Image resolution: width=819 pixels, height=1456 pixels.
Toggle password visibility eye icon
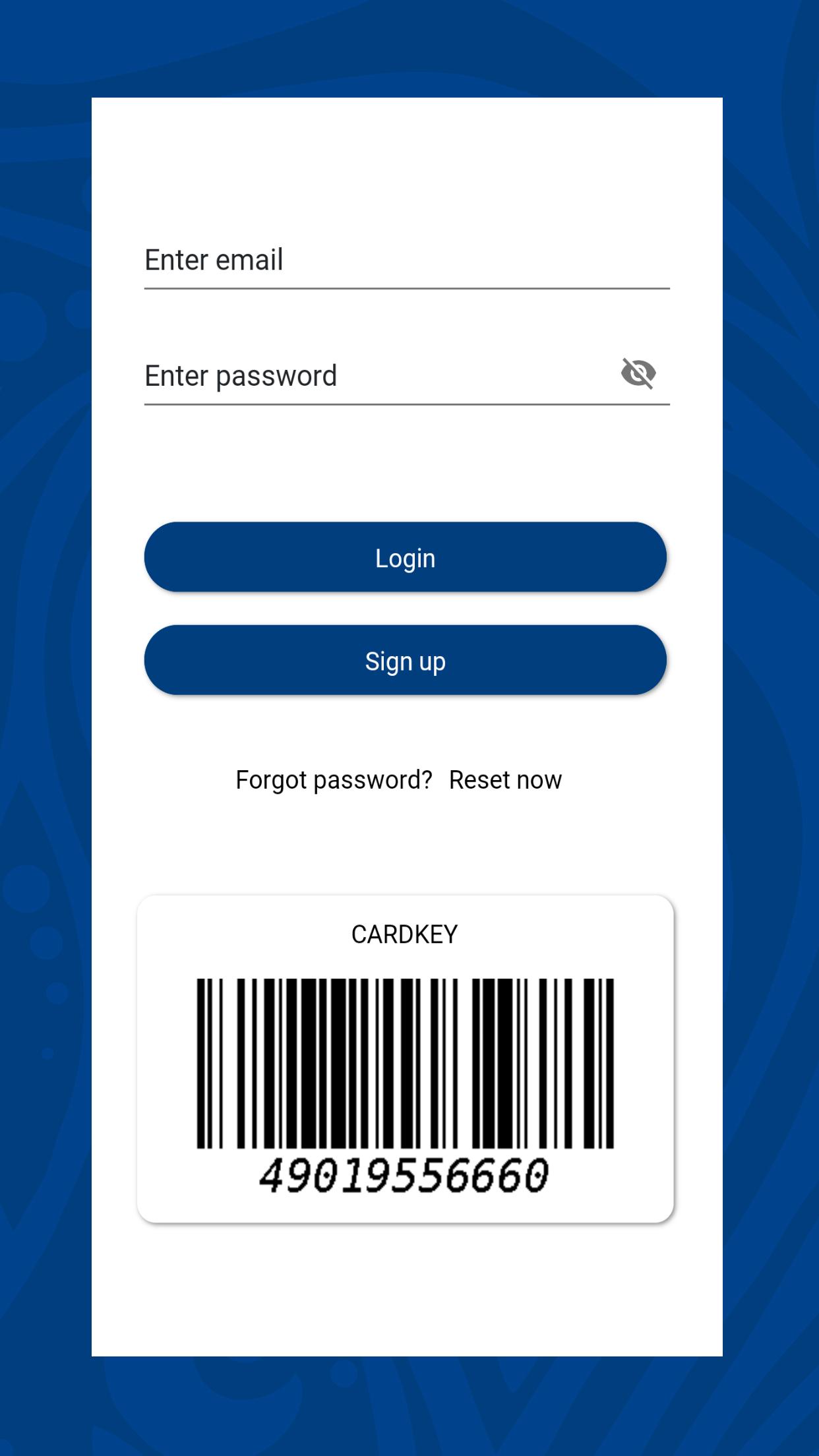pos(638,374)
